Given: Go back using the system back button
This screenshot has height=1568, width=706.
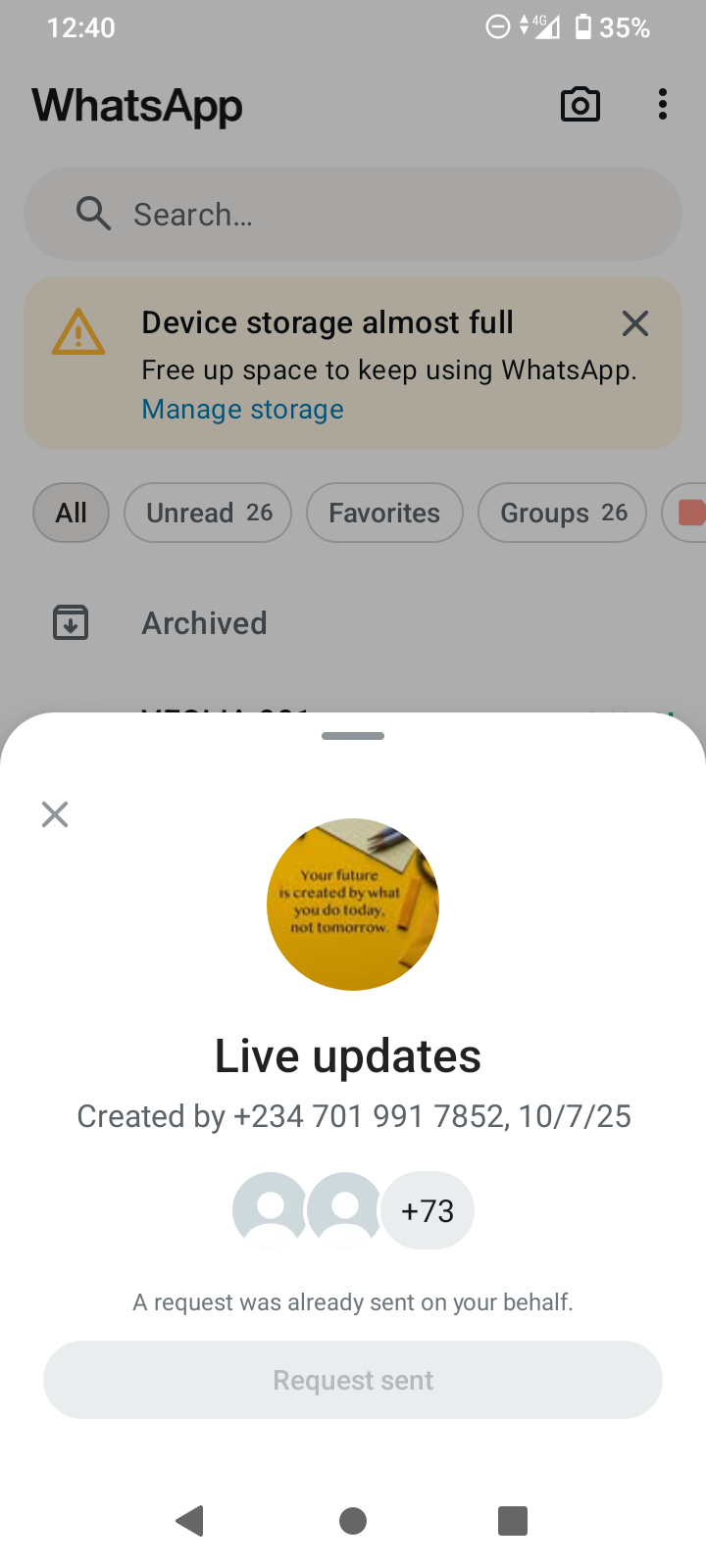Looking at the screenshot, I should 189,1521.
